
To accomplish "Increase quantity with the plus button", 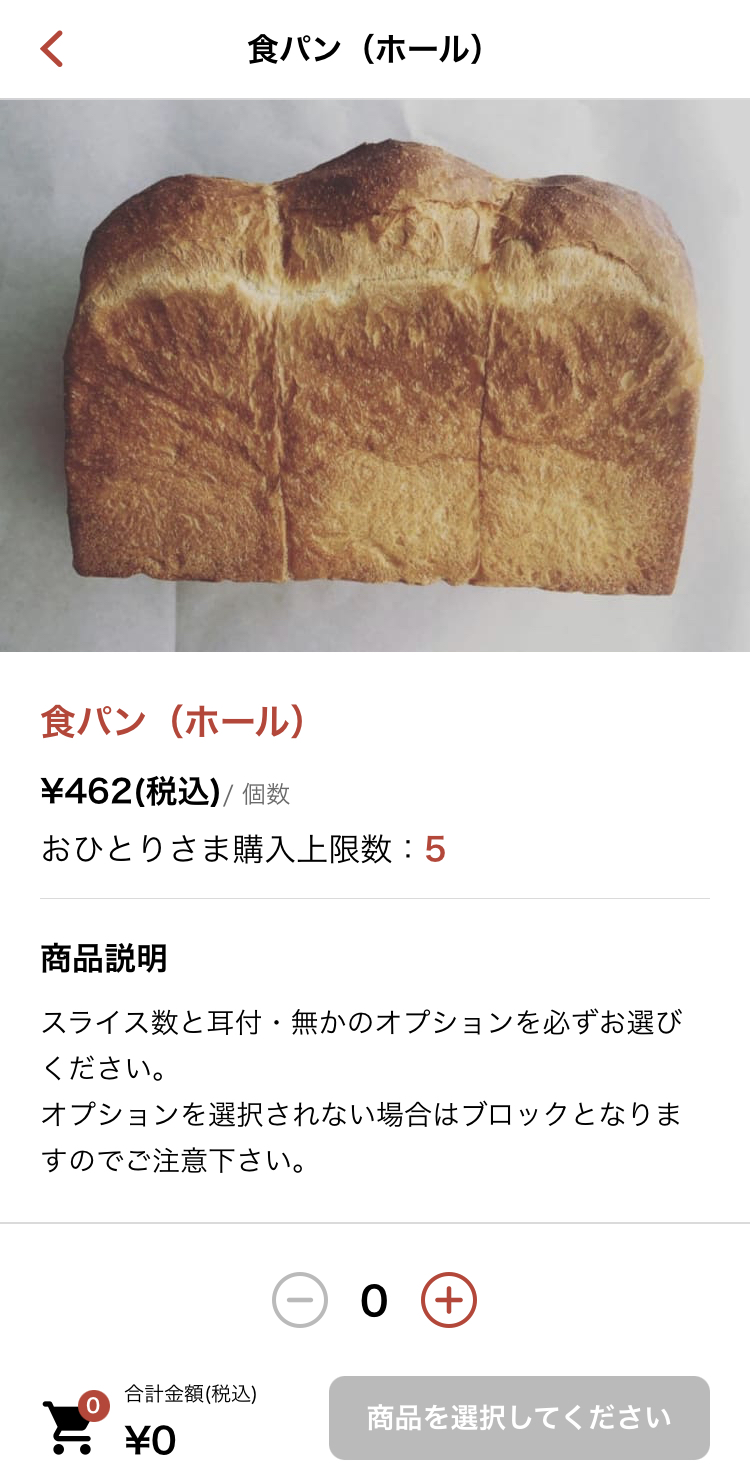I will (449, 1300).
